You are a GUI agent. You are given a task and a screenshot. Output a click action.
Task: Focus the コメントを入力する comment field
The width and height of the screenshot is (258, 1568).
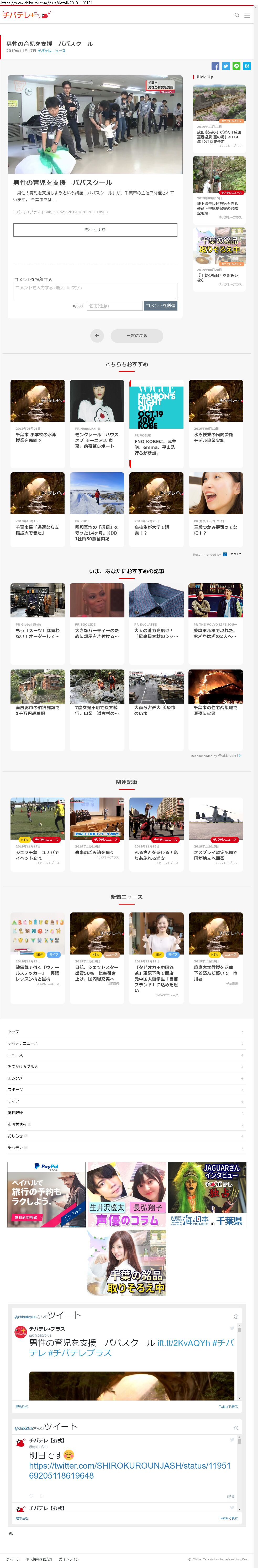[95, 290]
